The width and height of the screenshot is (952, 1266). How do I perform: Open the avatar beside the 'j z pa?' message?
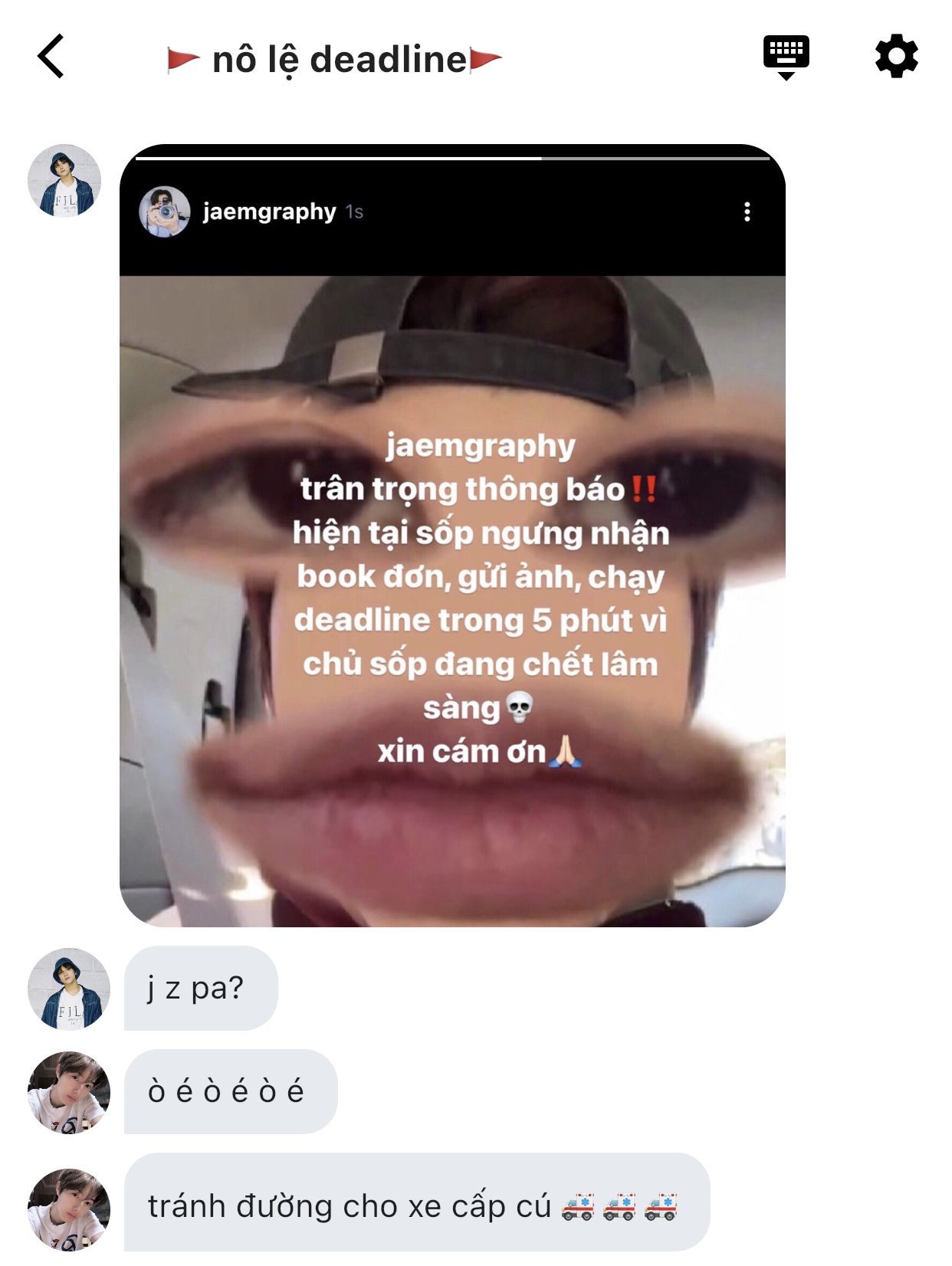[68, 989]
